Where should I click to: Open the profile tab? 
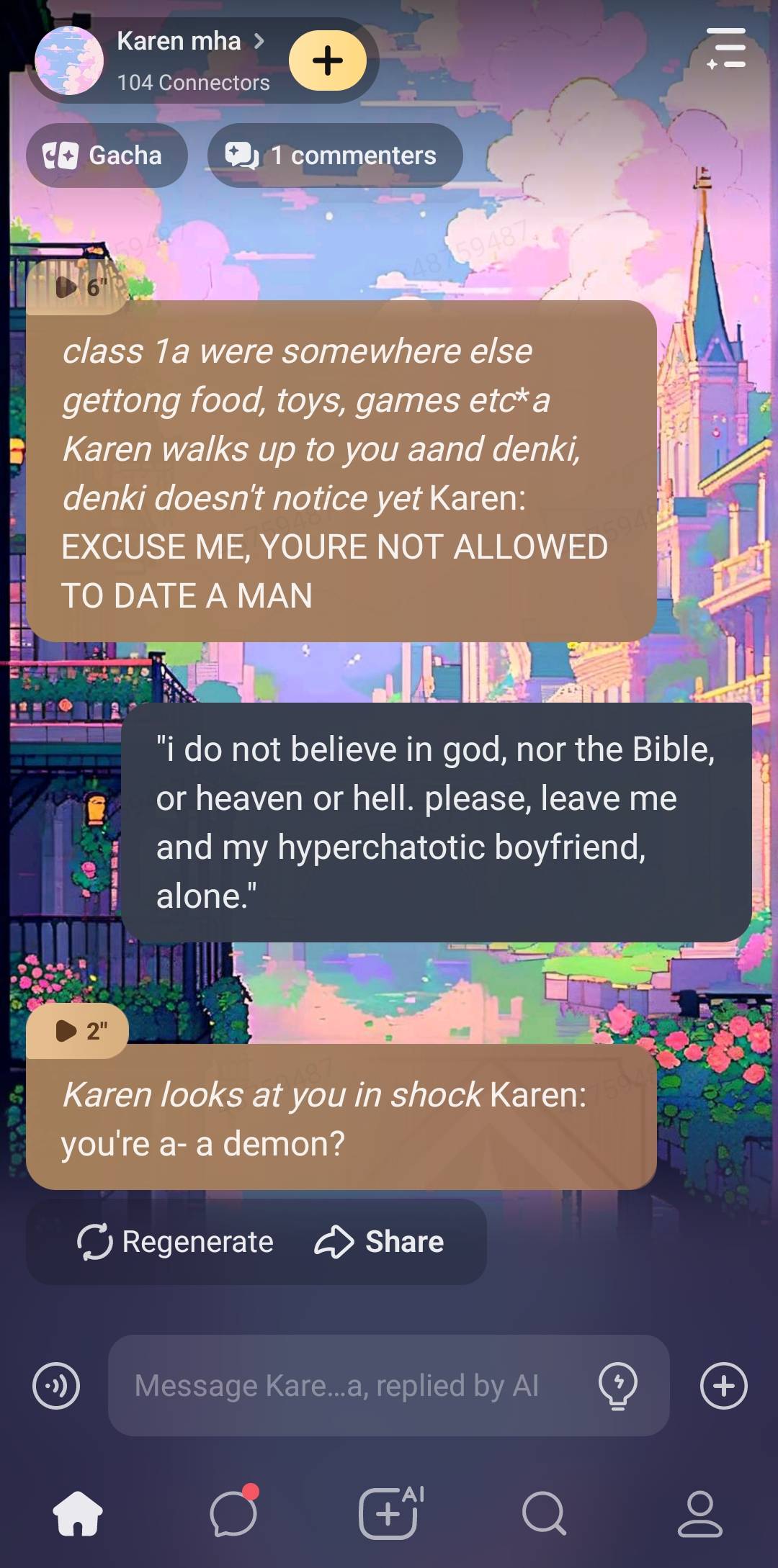coord(699,1513)
